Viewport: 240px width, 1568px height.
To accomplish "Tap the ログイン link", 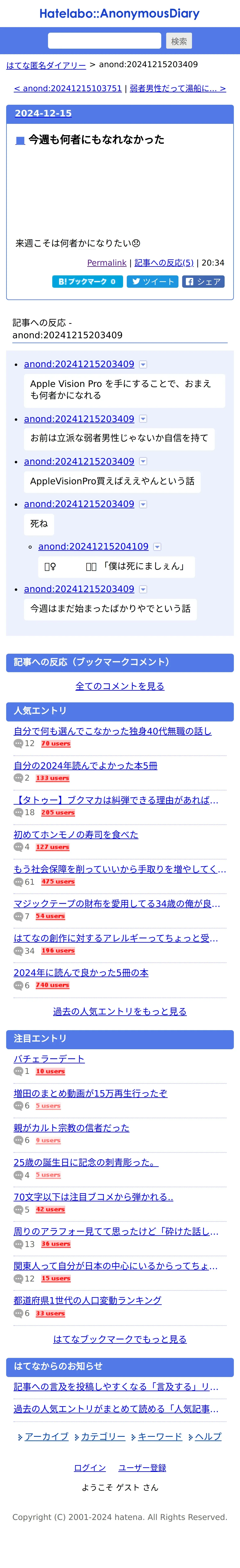I will coord(90,1468).
